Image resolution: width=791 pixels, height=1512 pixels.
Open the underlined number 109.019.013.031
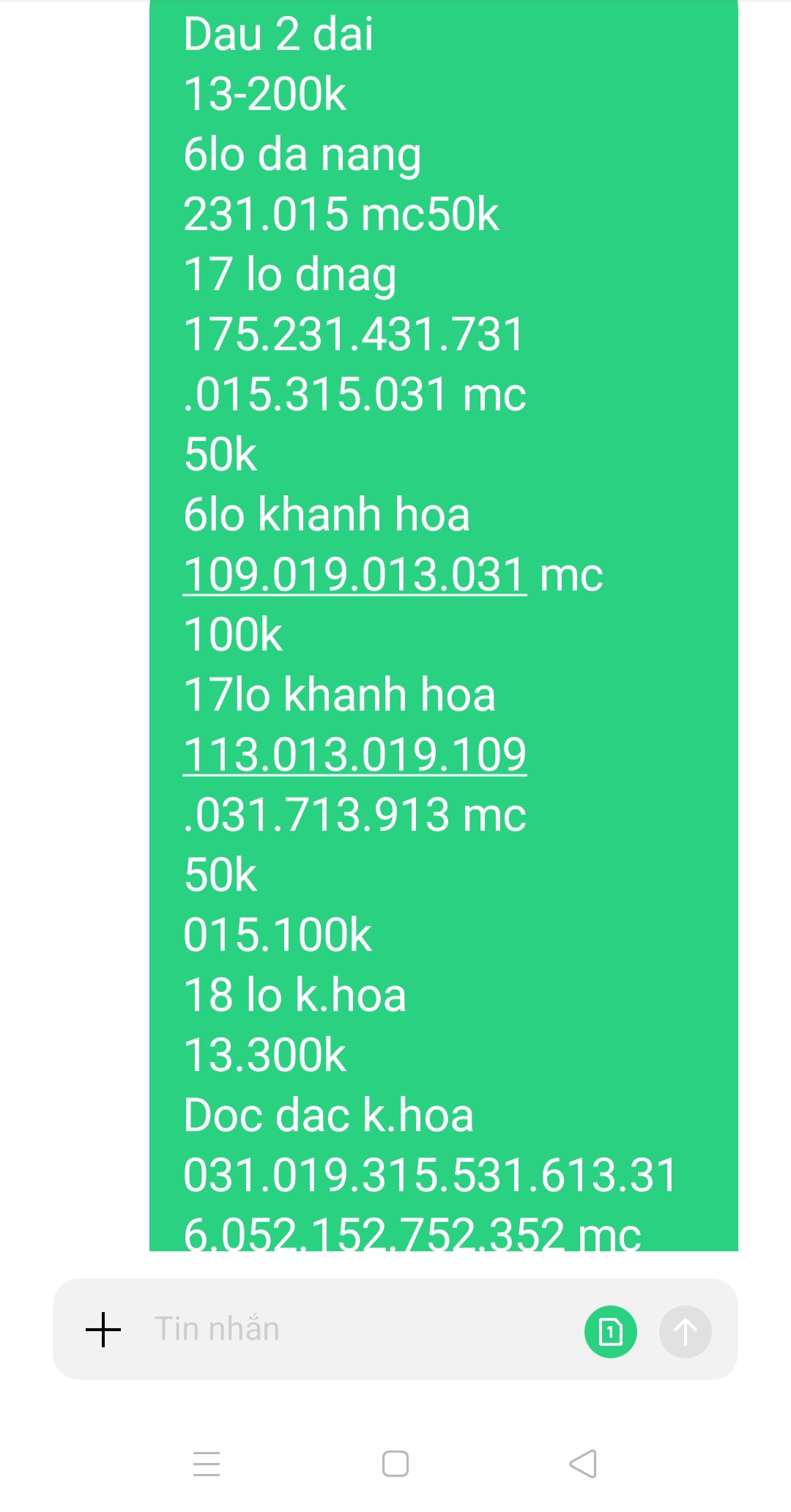[354, 574]
